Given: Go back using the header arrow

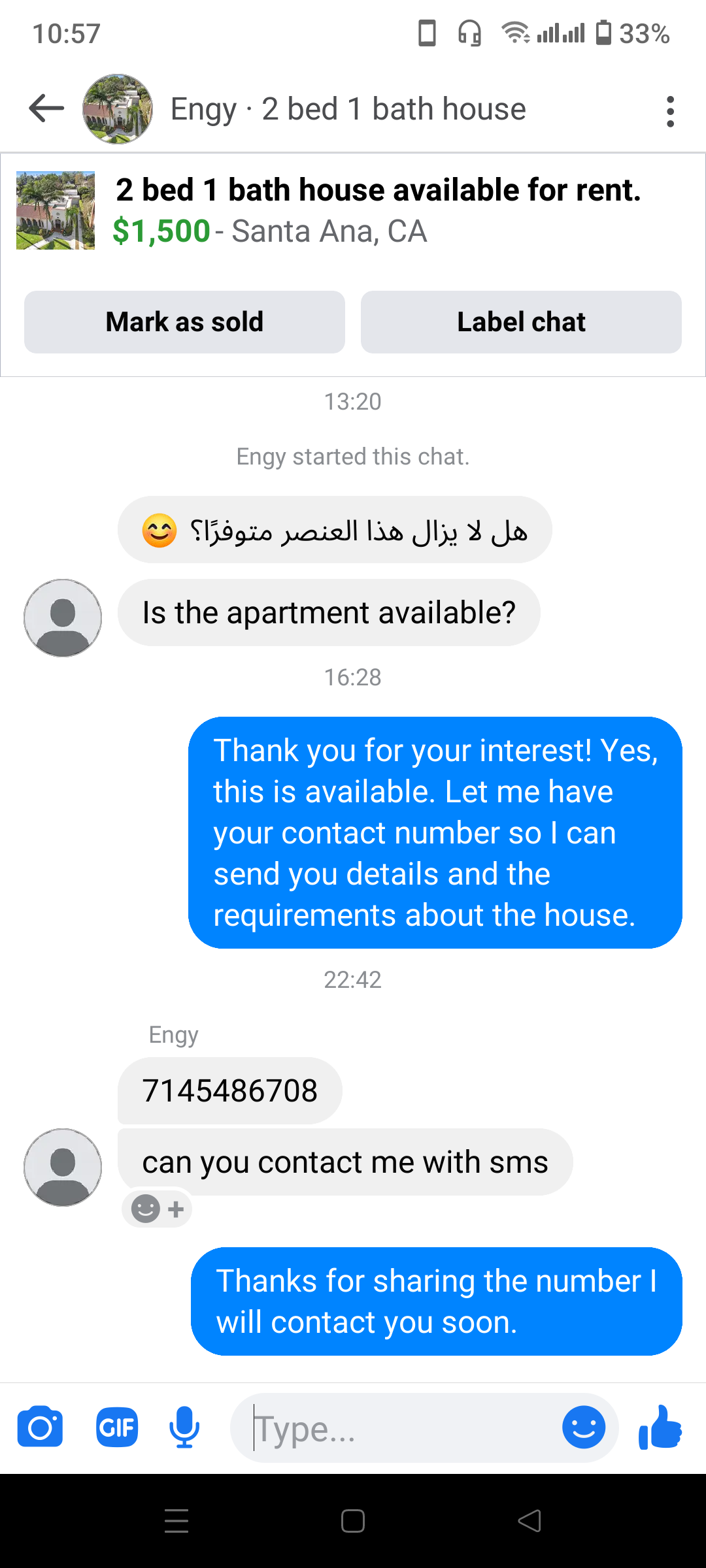Looking at the screenshot, I should (46, 108).
